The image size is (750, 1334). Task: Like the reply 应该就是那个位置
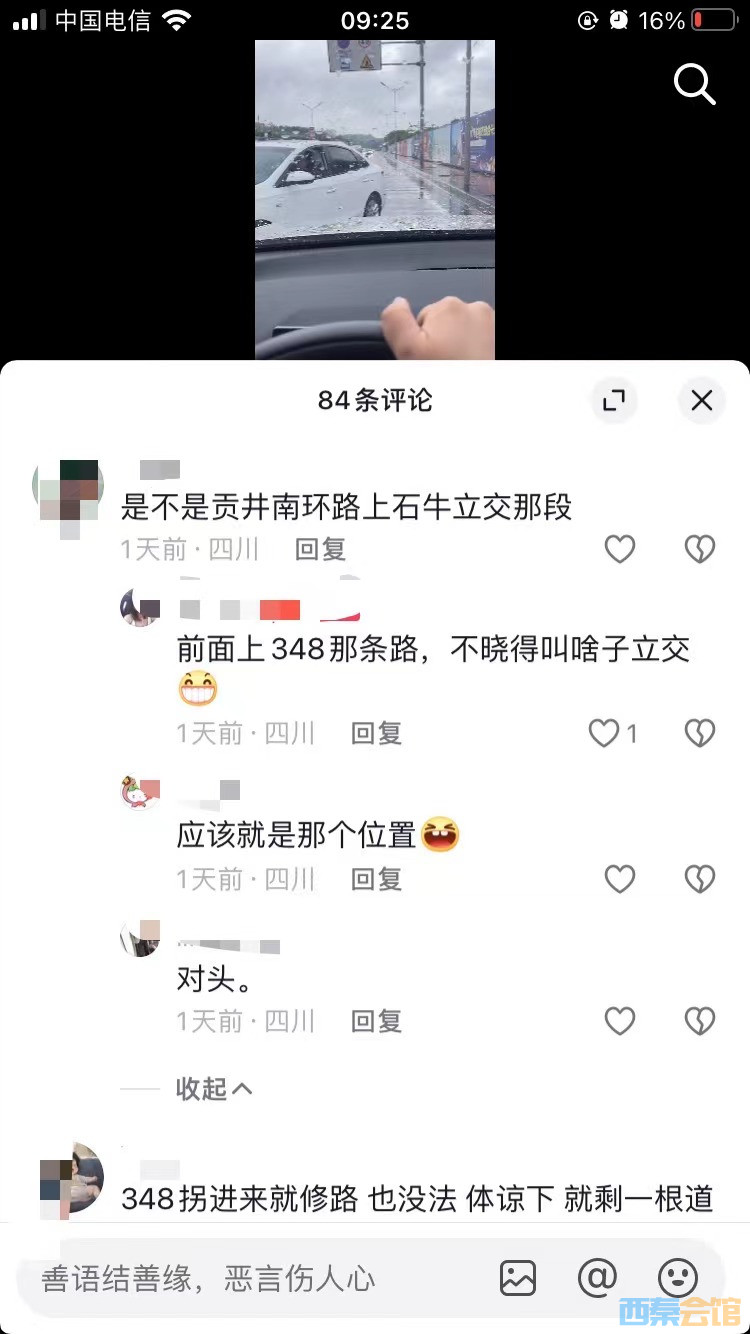coord(620,879)
